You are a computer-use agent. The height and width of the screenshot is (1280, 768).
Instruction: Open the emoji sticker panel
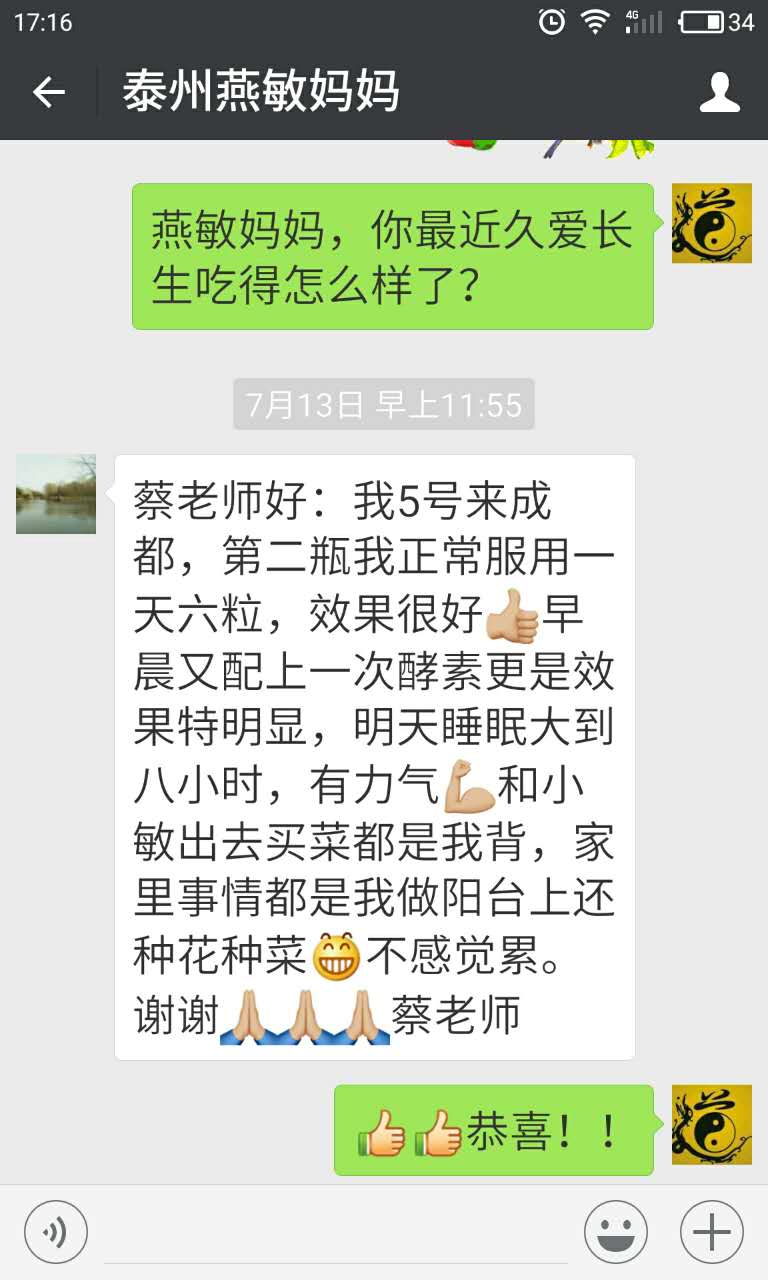coord(616,1232)
